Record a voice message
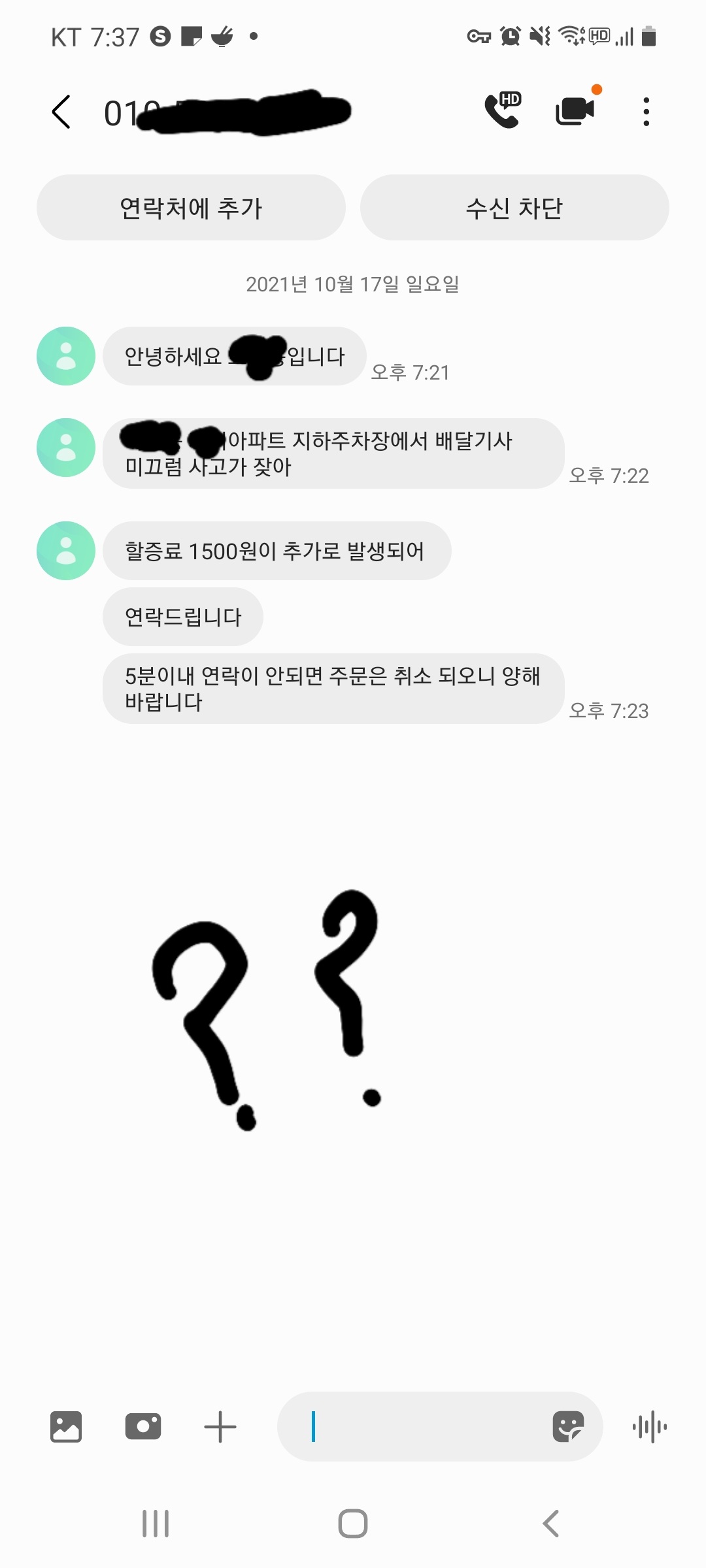The height and width of the screenshot is (1568, 706). [x=650, y=1426]
